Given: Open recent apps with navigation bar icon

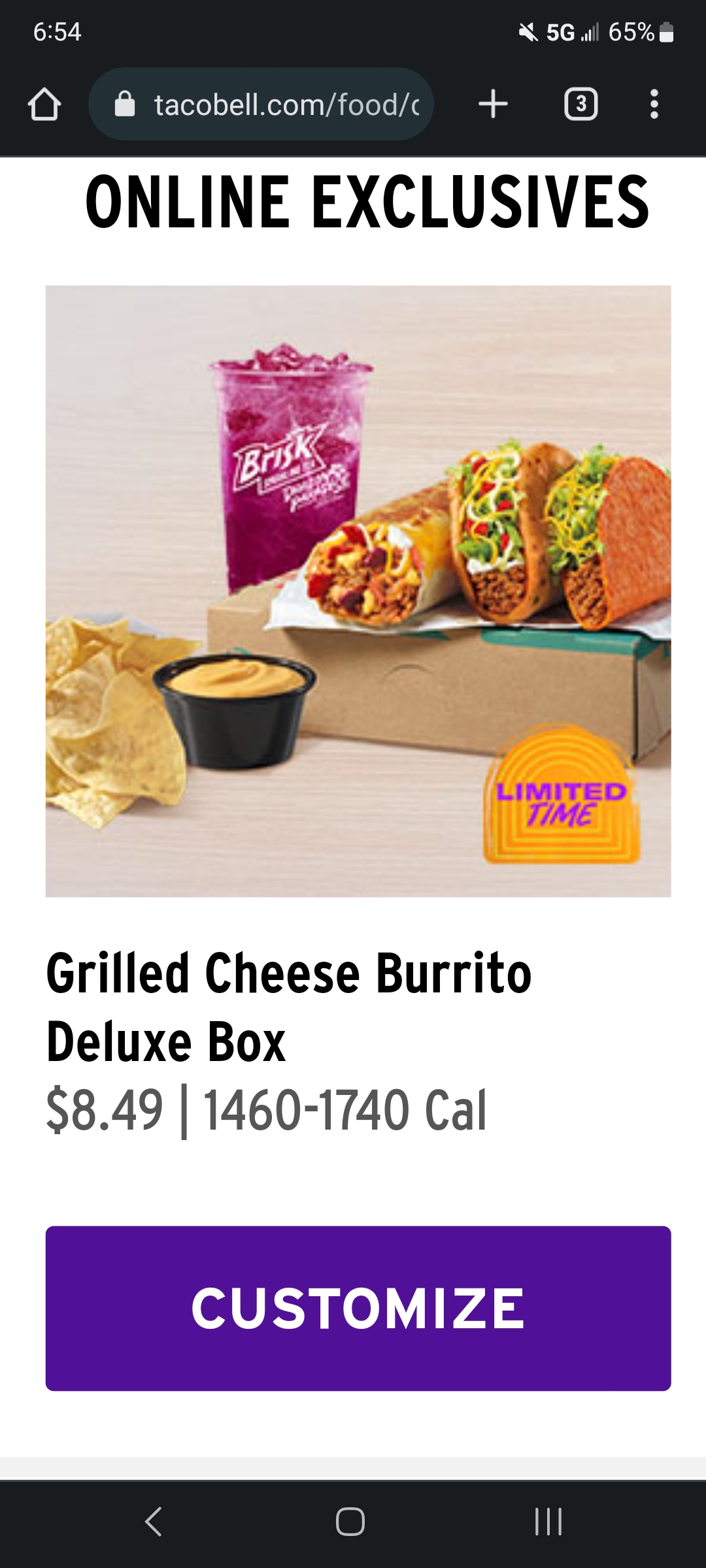Looking at the screenshot, I should point(546,1520).
